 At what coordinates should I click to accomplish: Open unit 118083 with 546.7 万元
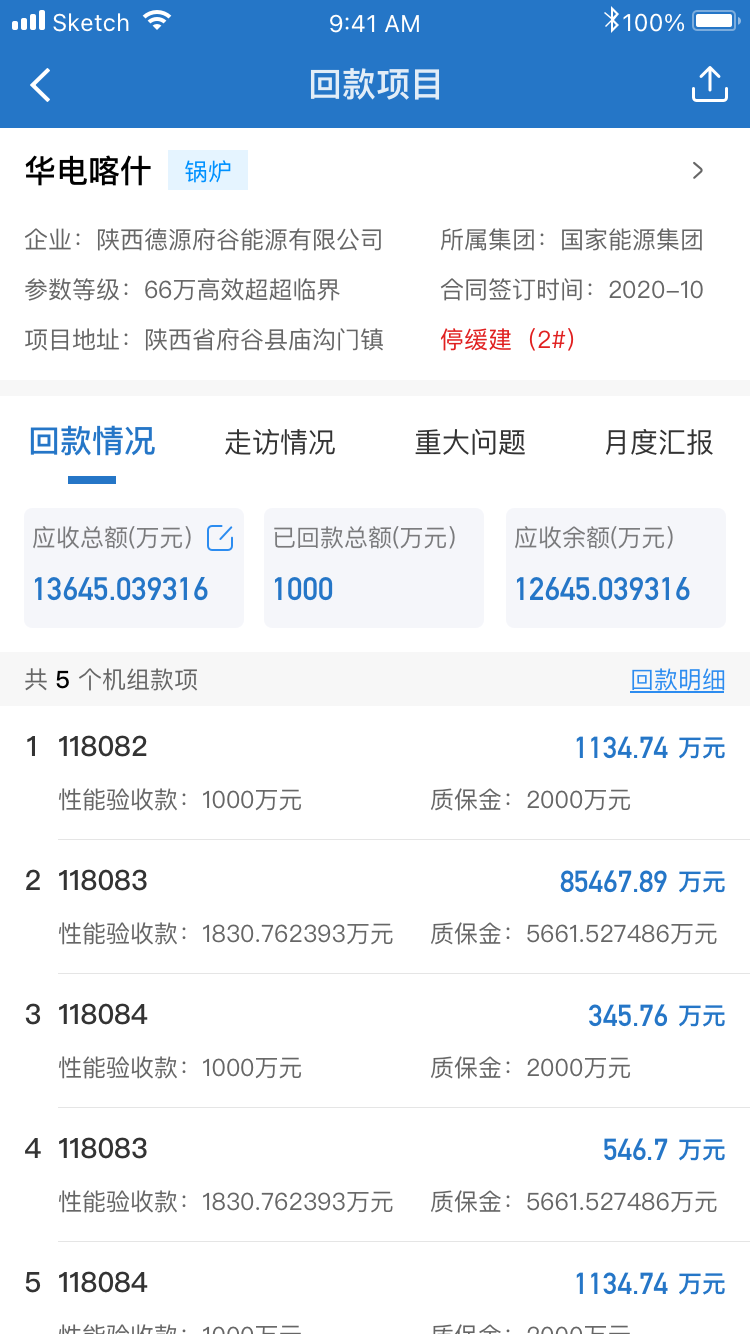point(375,1175)
